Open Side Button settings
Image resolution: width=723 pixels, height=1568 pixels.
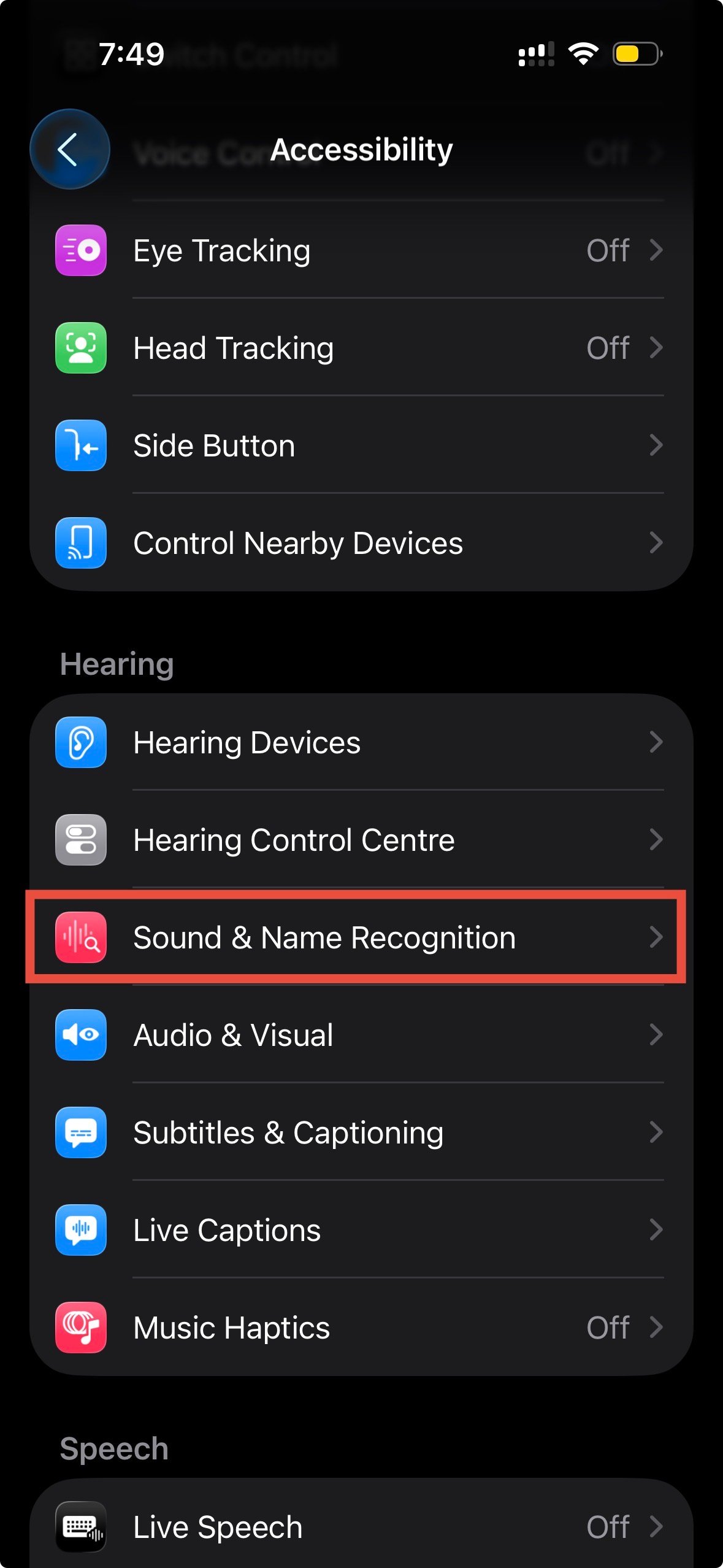pos(361,445)
